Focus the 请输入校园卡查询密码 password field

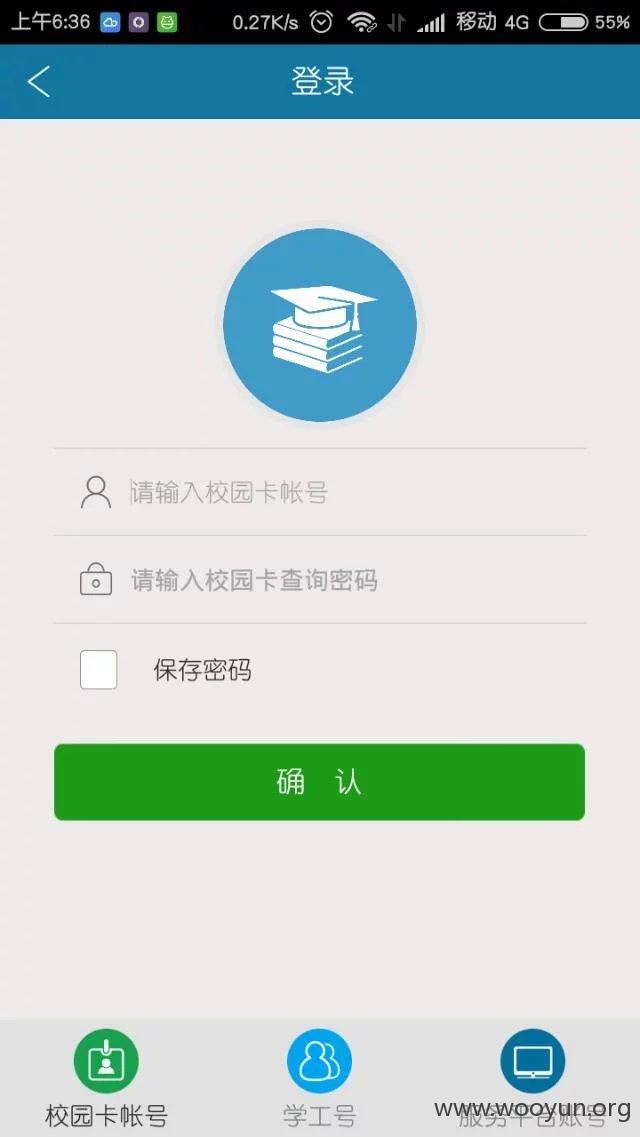point(320,580)
